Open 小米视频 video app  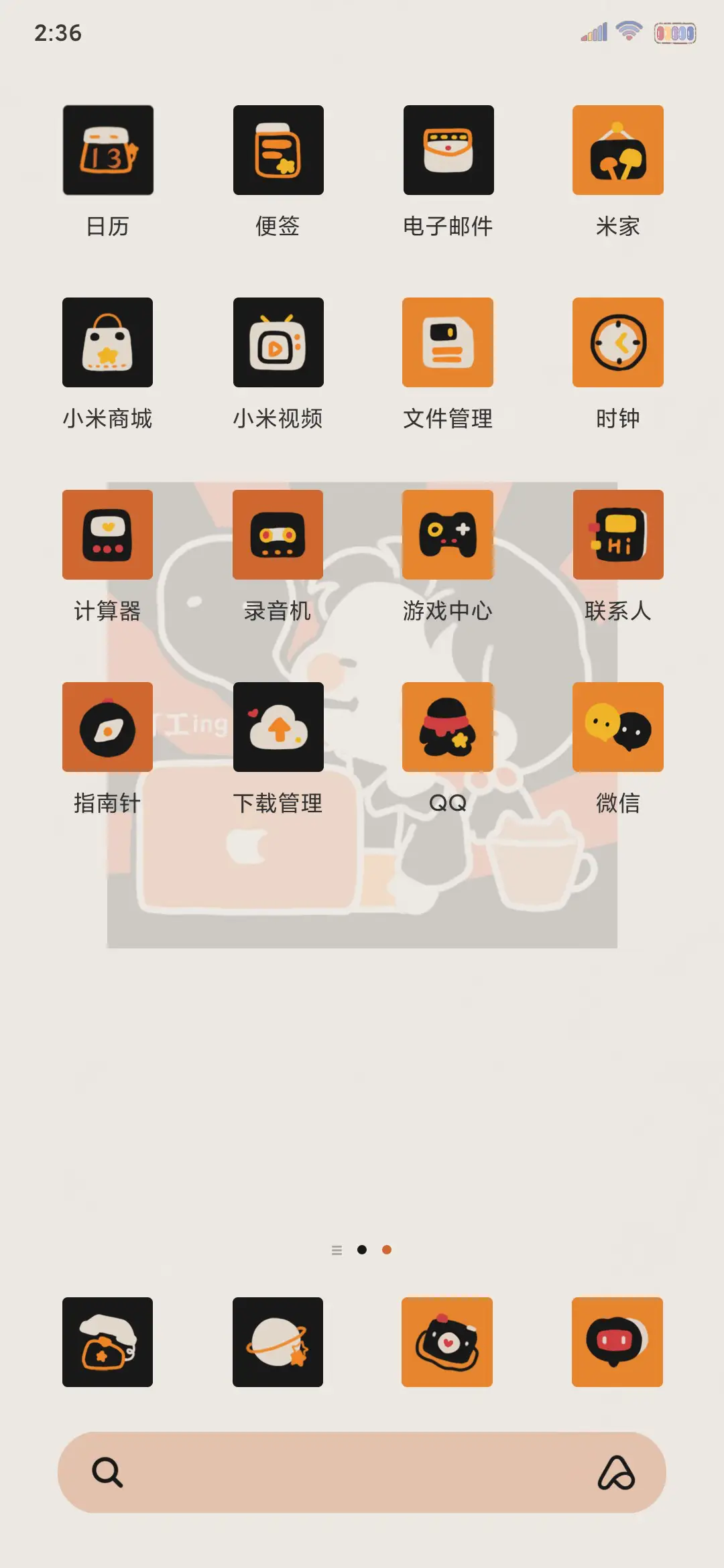tap(278, 342)
